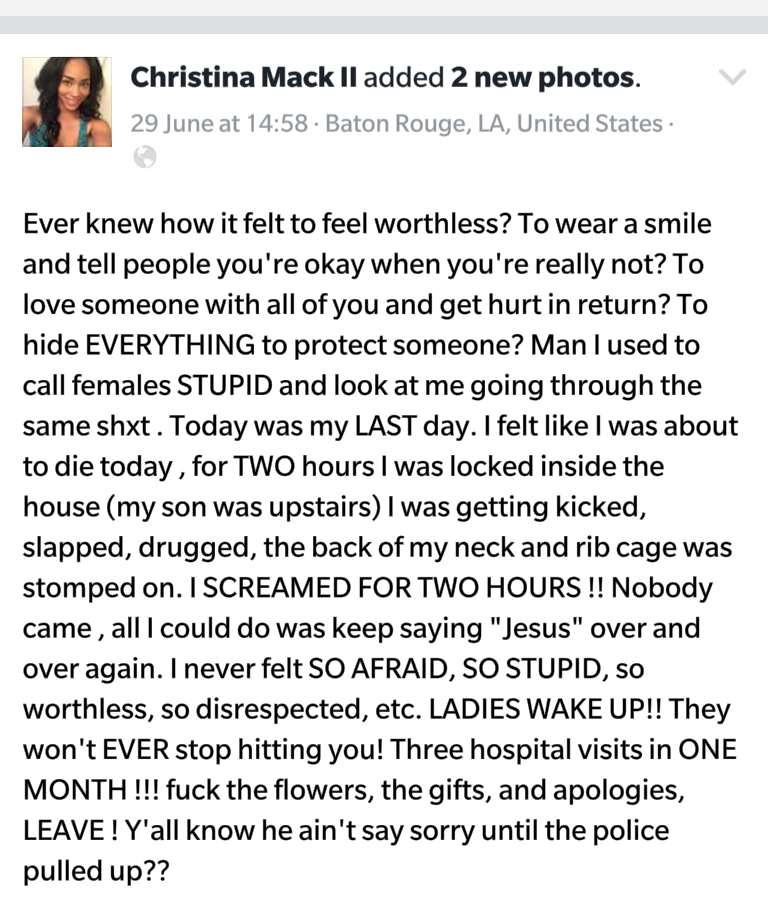
Task: Expand the post options chevron
Action: click(732, 77)
